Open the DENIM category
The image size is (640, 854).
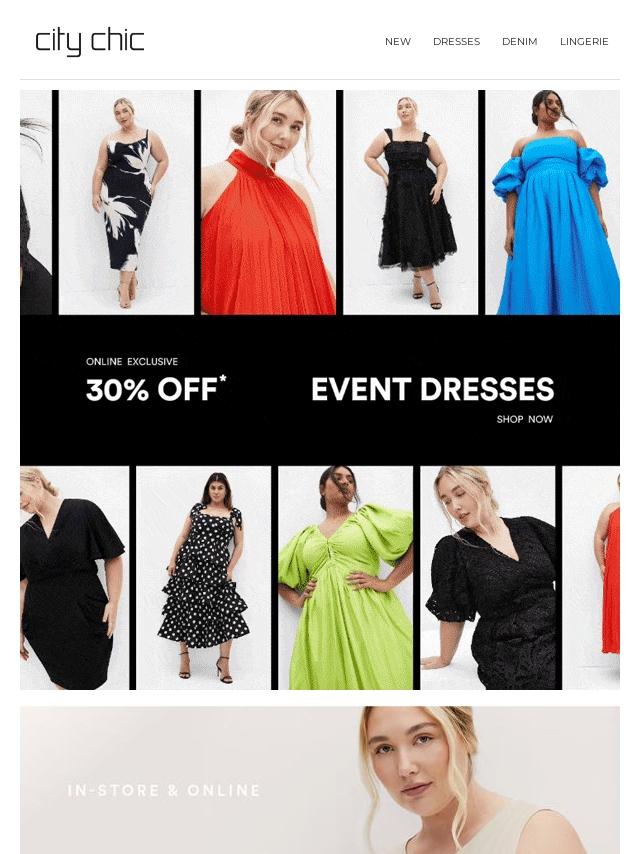[x=519, y=42]
